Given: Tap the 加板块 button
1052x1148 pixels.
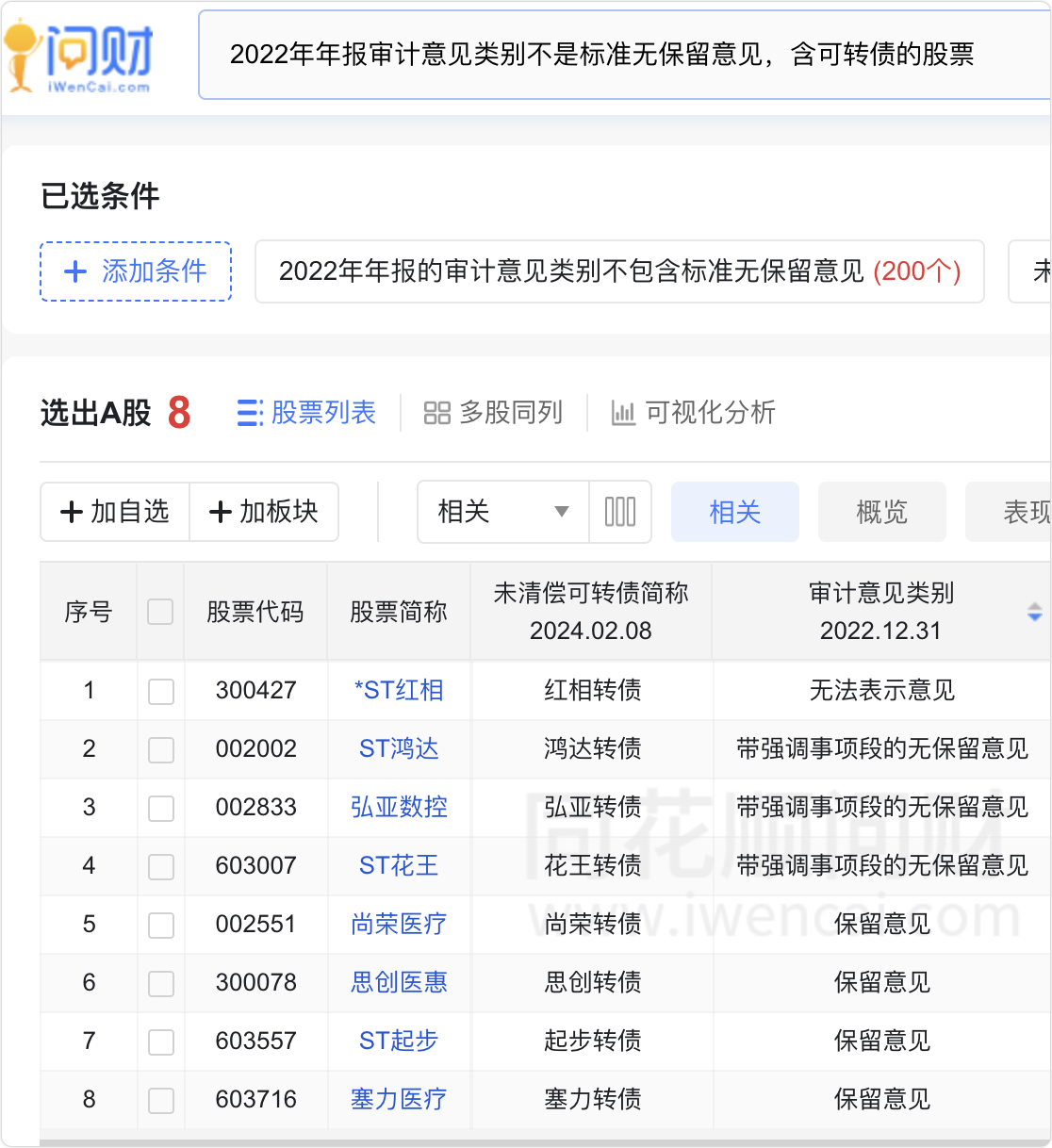Looking at the screenshot, I should pyautogui.click(x=264, y=512).
